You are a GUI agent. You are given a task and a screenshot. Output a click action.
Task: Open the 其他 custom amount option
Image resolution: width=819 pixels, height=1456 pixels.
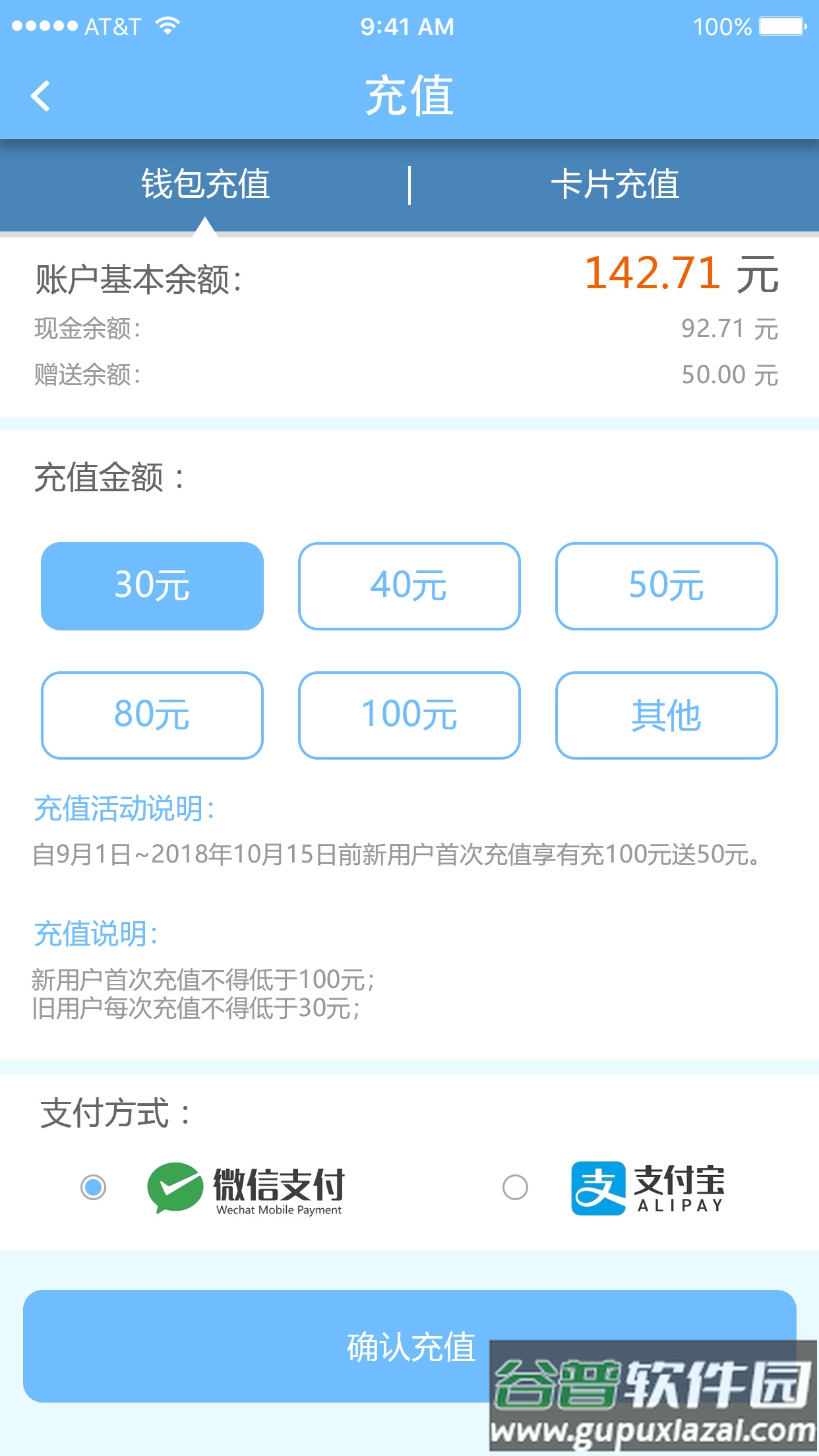[666, 715]
